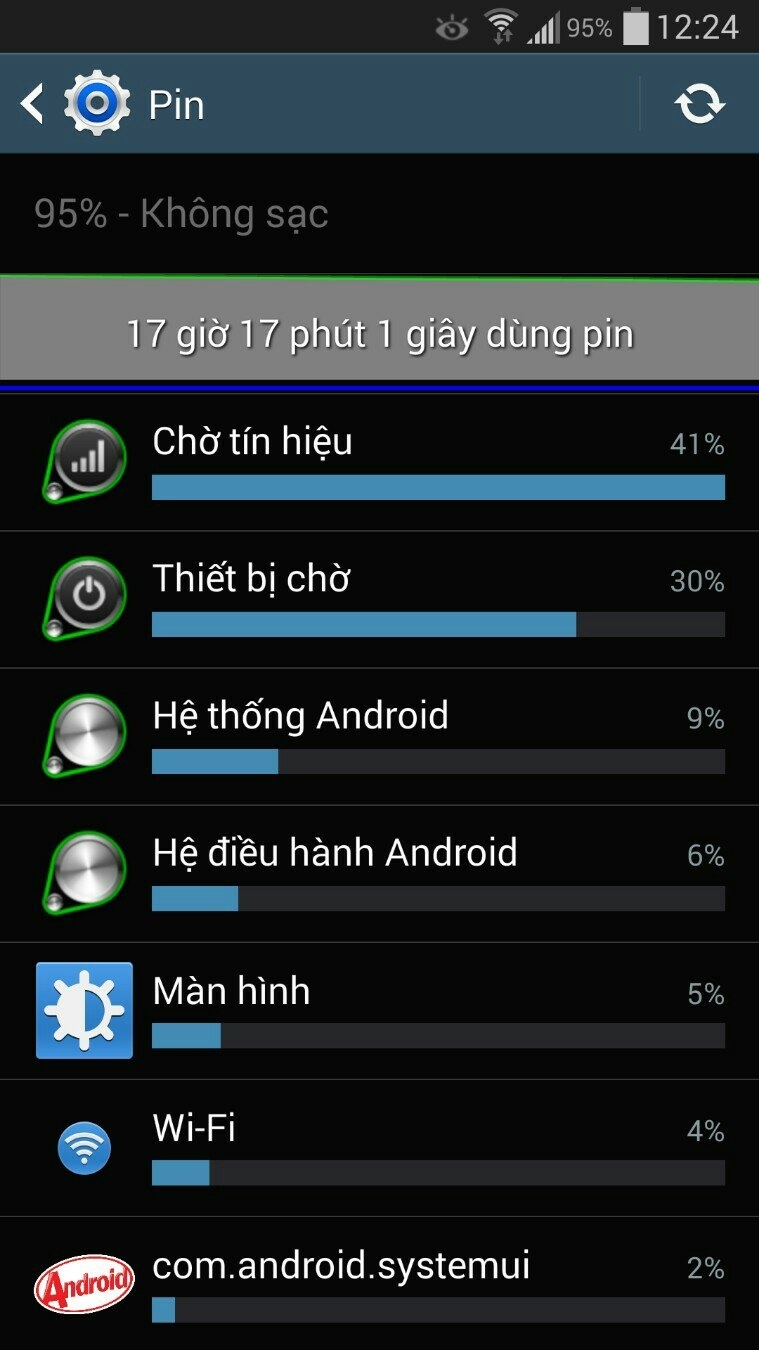
Task: Select the Hệ thống Android entry
Action: (380, 736)
